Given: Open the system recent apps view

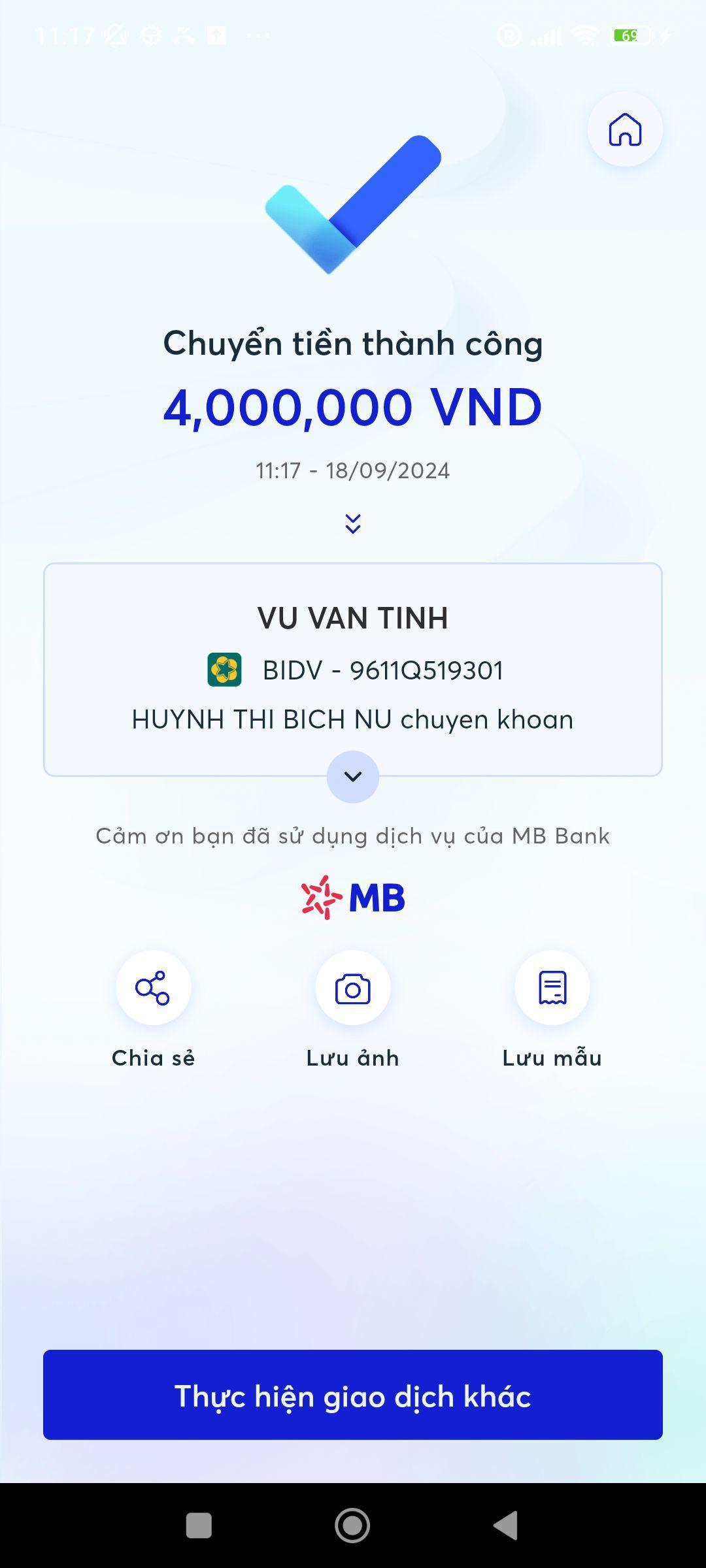Looking at the screenshot, I should tap(199, 1526).
